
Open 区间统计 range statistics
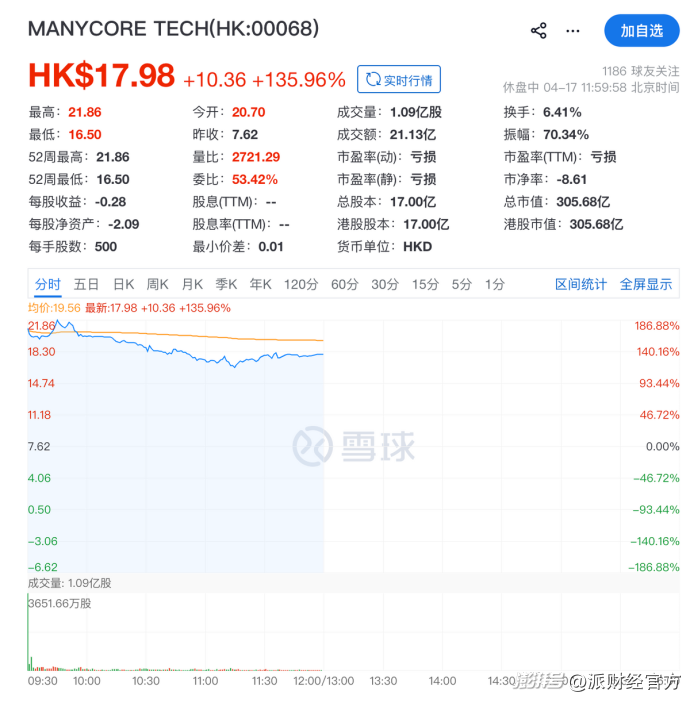(x=581, y=284)
